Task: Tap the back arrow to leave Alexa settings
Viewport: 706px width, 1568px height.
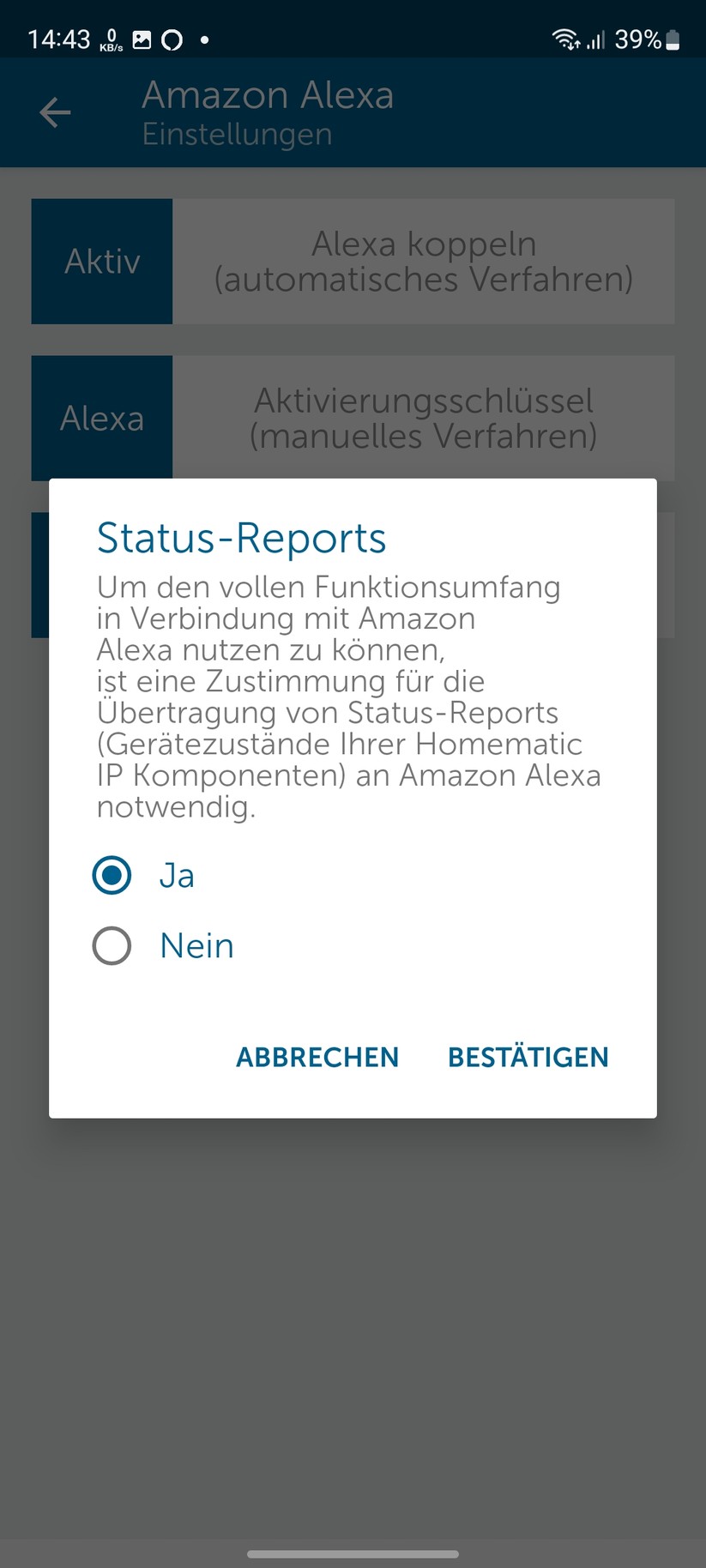Action: (55, 112)
